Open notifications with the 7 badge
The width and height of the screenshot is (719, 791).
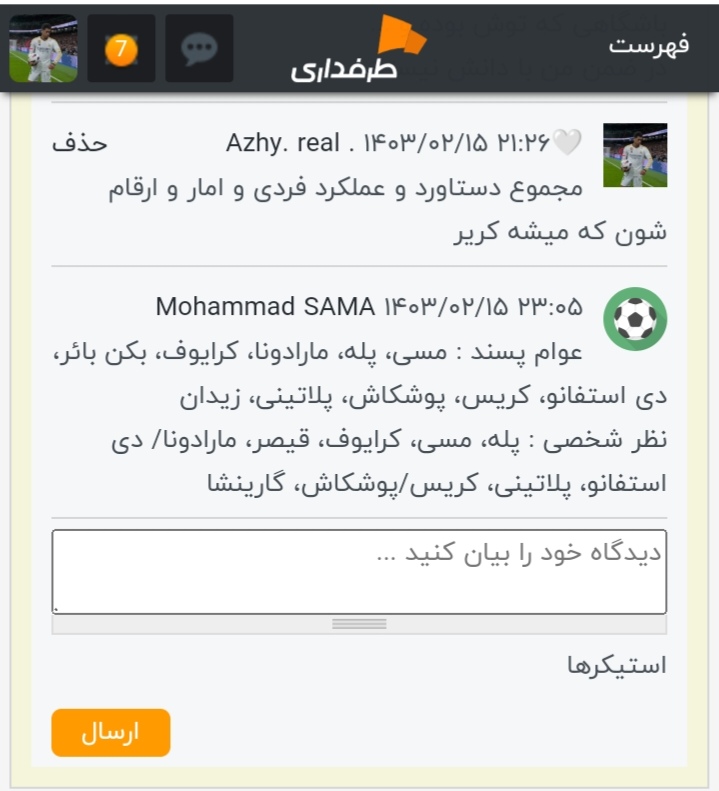pyautogui.click(x=121, y=49)
